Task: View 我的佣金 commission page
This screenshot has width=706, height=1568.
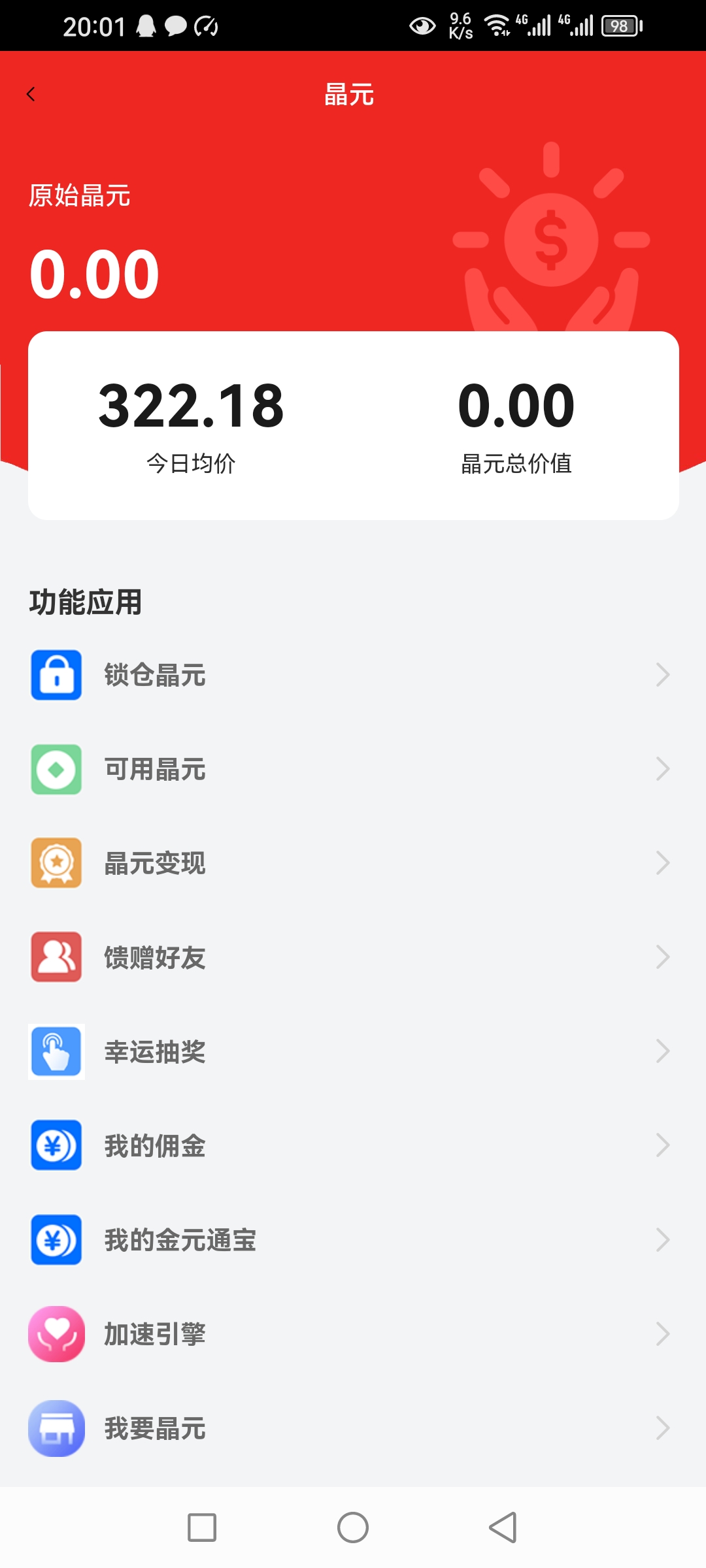Action: coord(353,1145)
